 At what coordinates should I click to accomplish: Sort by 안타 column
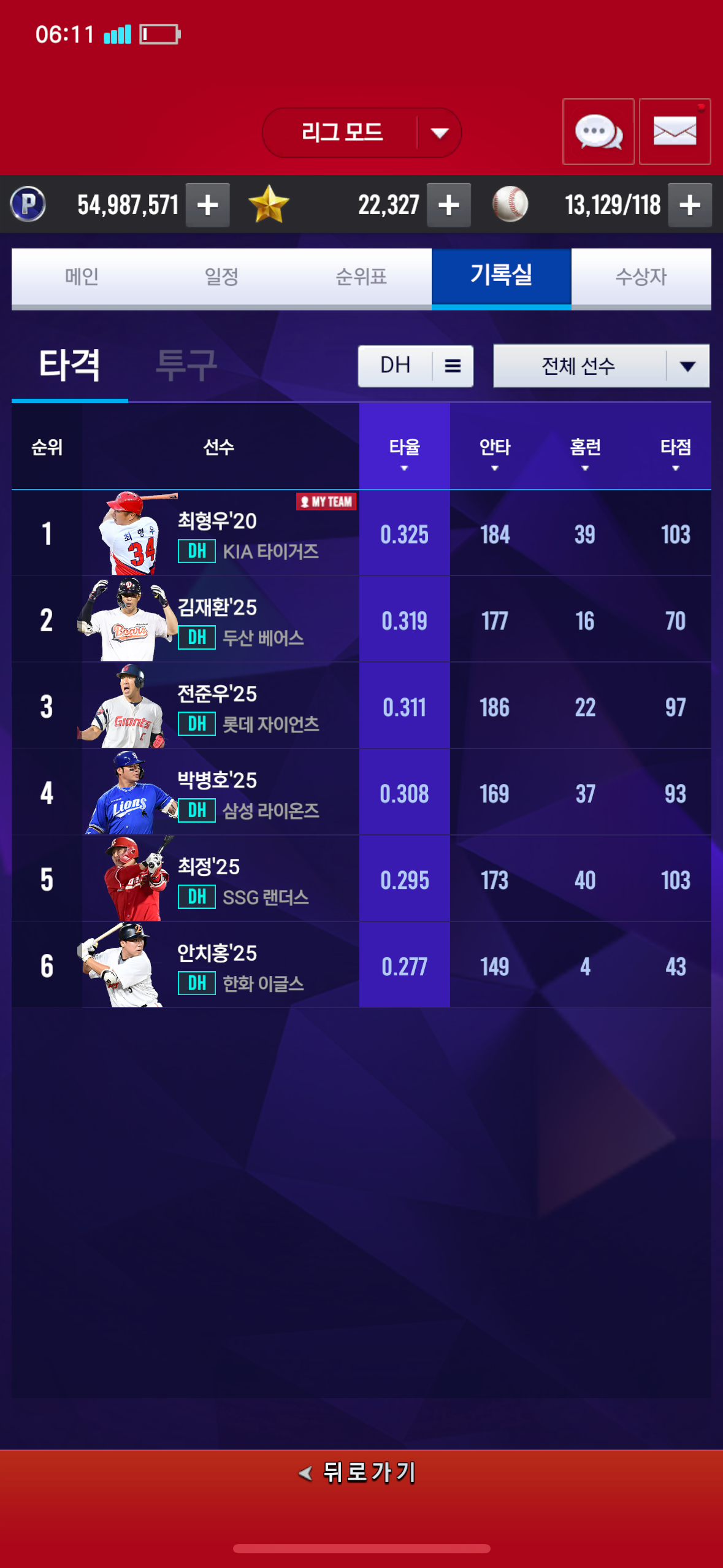[x=494, y=452]
